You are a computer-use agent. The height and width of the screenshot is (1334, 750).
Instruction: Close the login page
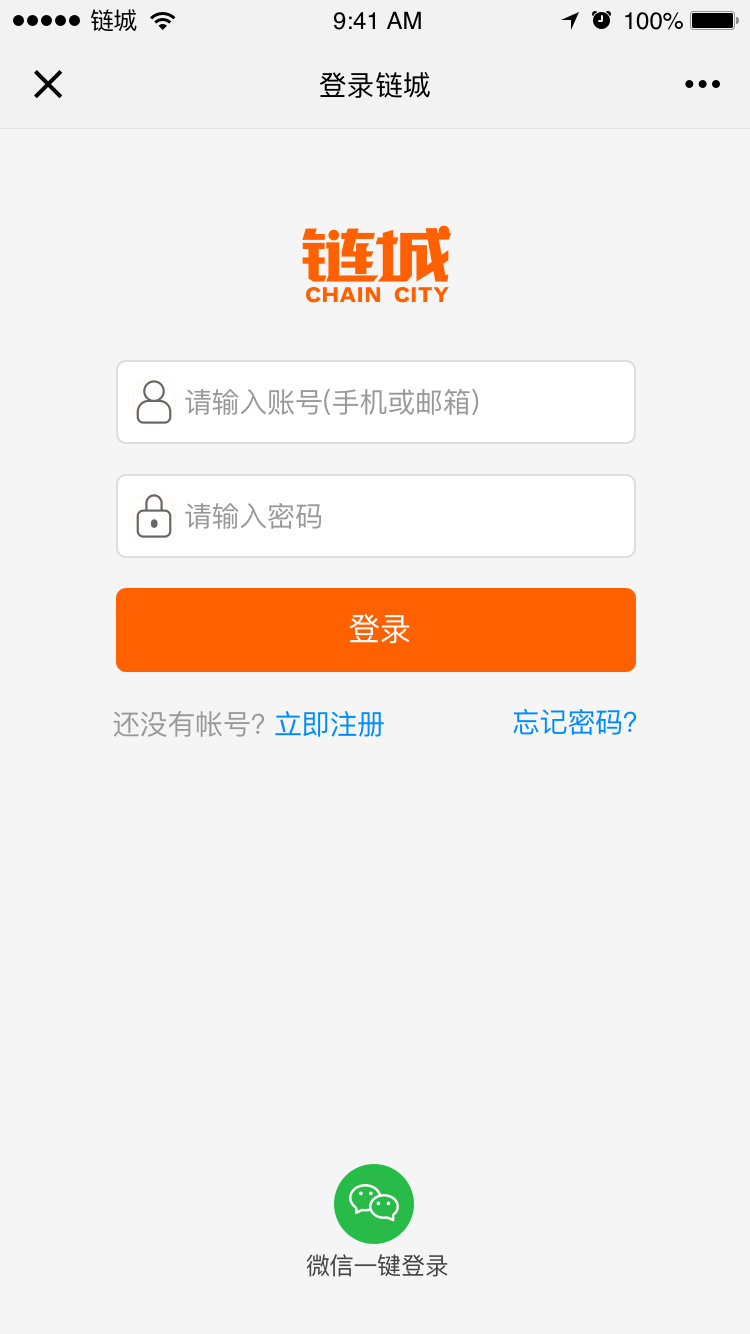tap(48, 85)
